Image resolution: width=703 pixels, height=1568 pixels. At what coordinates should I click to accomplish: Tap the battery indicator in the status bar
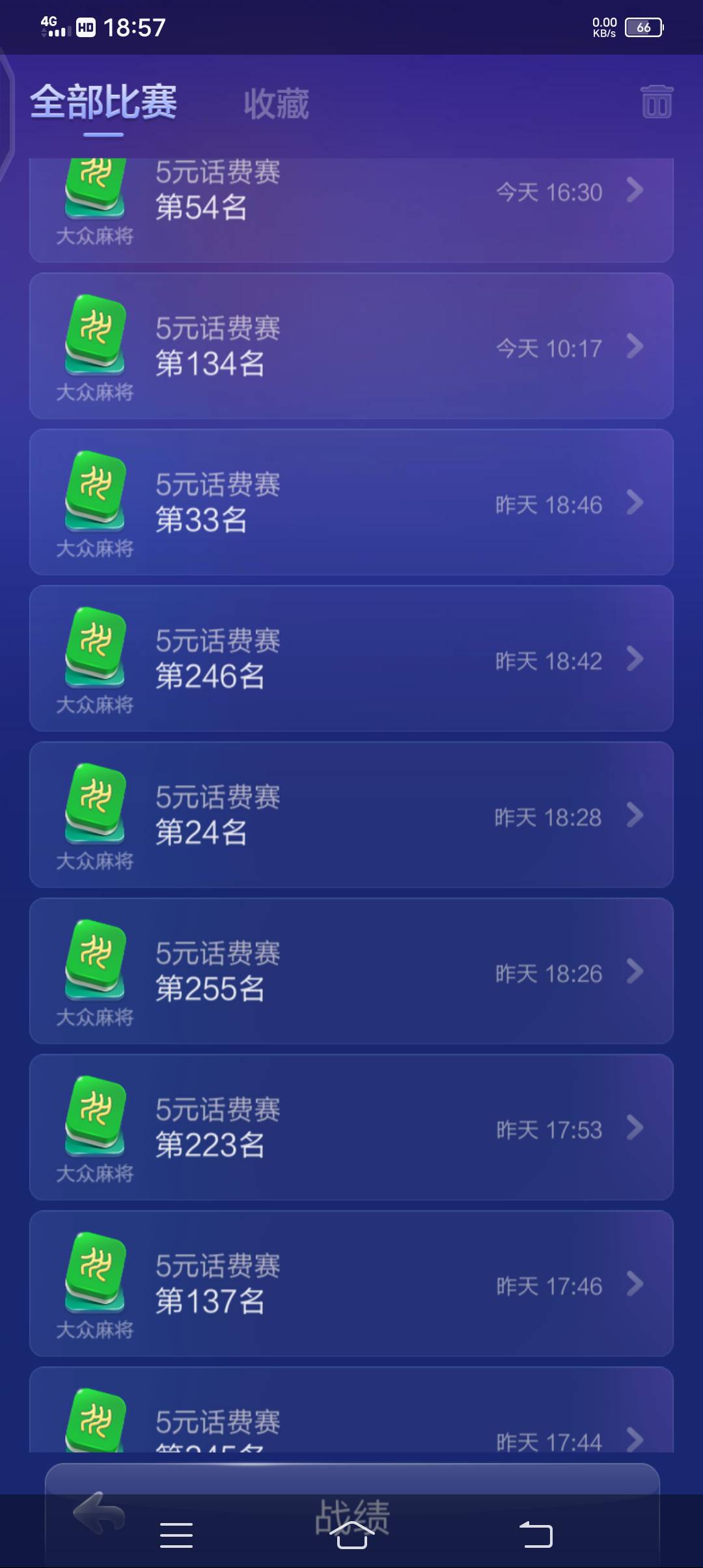(x=643, y=27)
